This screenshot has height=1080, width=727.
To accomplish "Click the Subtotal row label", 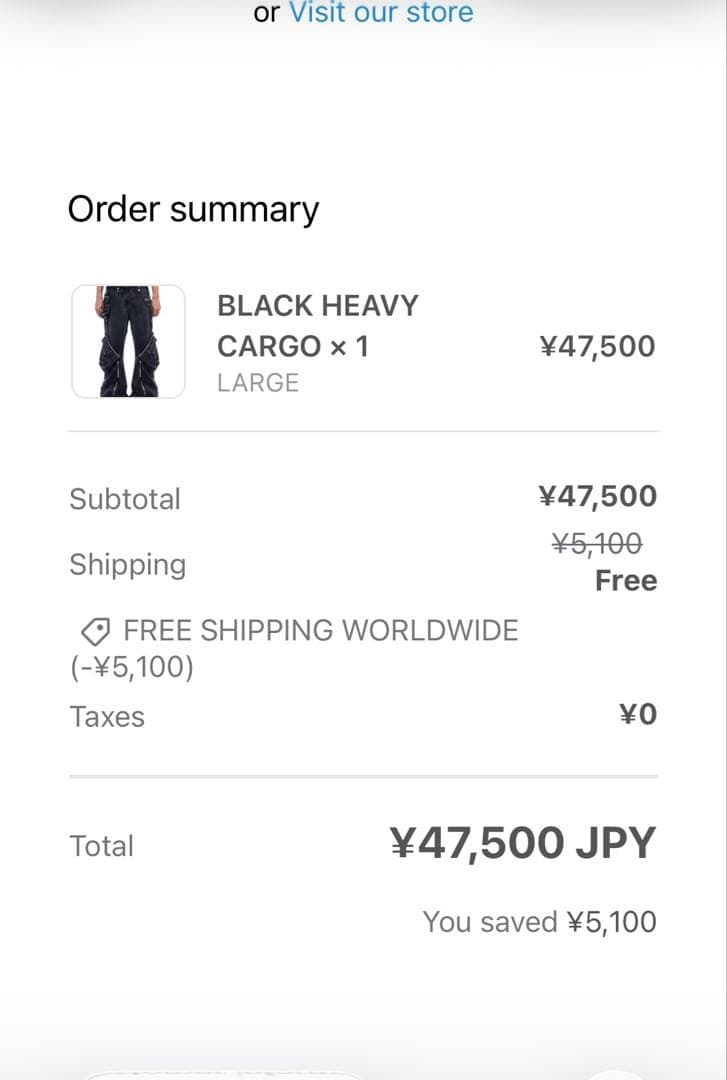I will (x=124, y=498).
